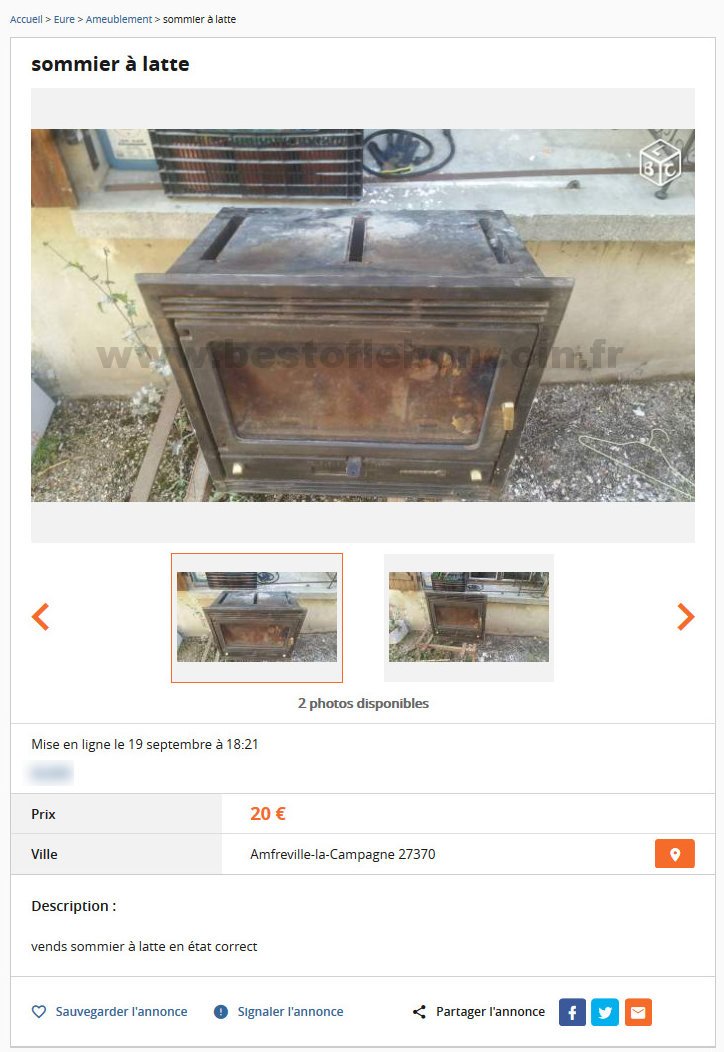Tap Sauvegarder l'annonce to save listing
Screen dimensions: 724x1052
[x=110, y=1012]
